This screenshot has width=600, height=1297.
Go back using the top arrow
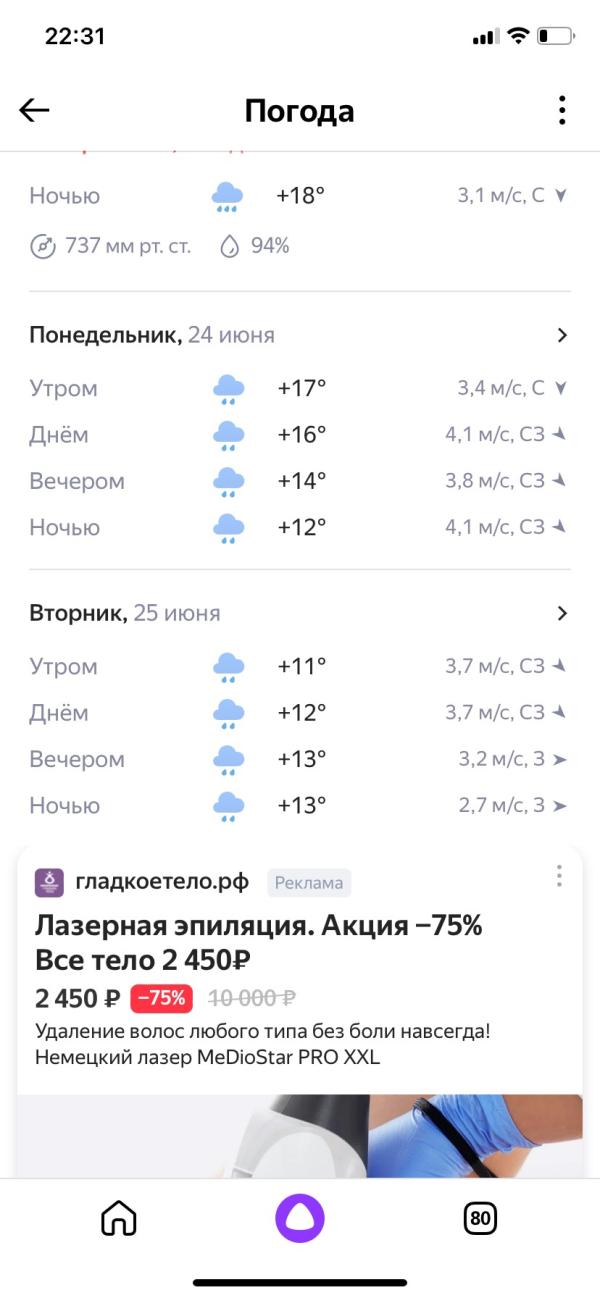[x=35, y=110]
